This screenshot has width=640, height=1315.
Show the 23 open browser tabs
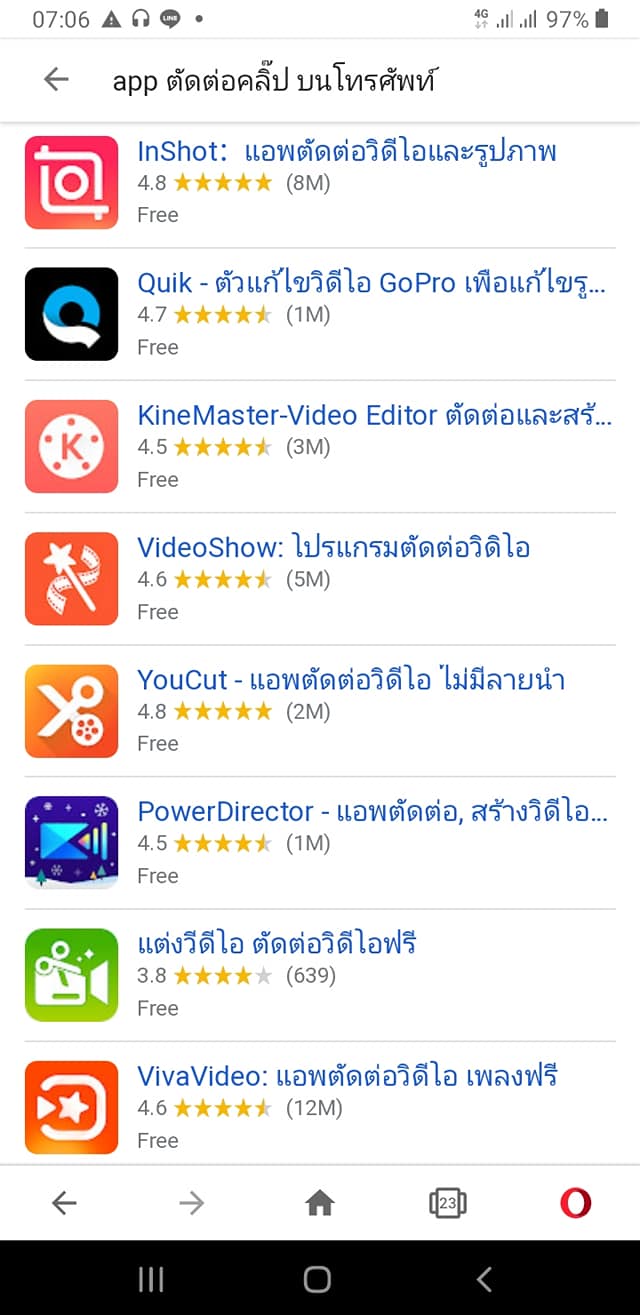point(447,1203)
